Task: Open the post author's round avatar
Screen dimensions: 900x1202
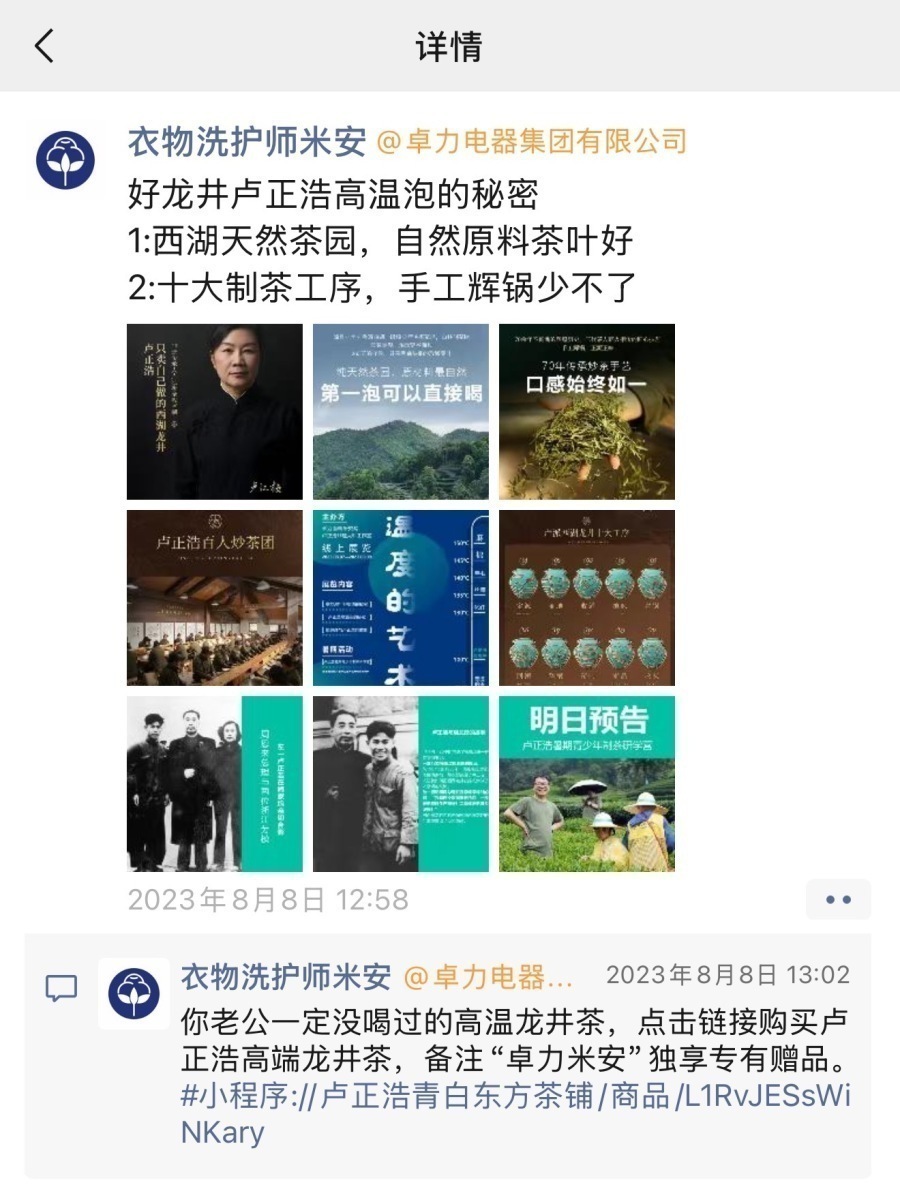Action: coord(66,159)
